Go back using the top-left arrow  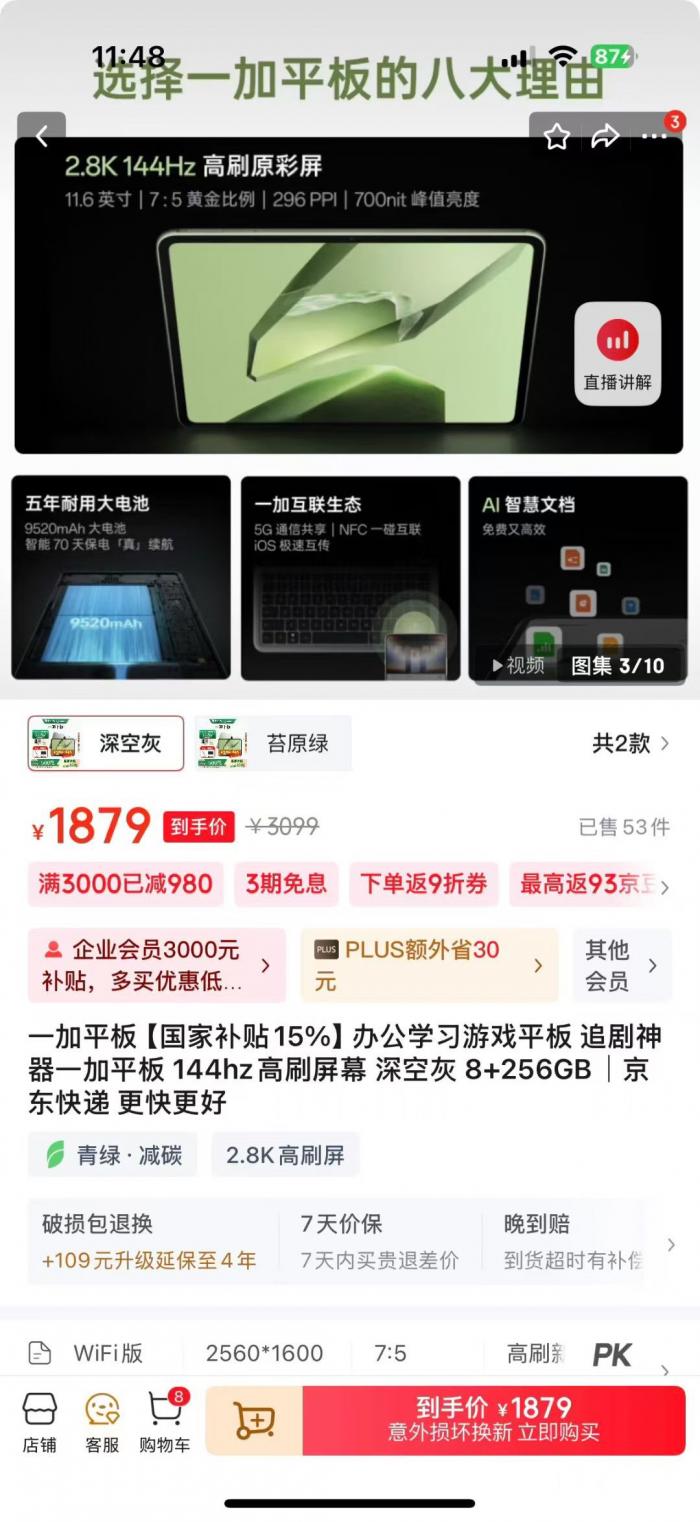point(42,137)
